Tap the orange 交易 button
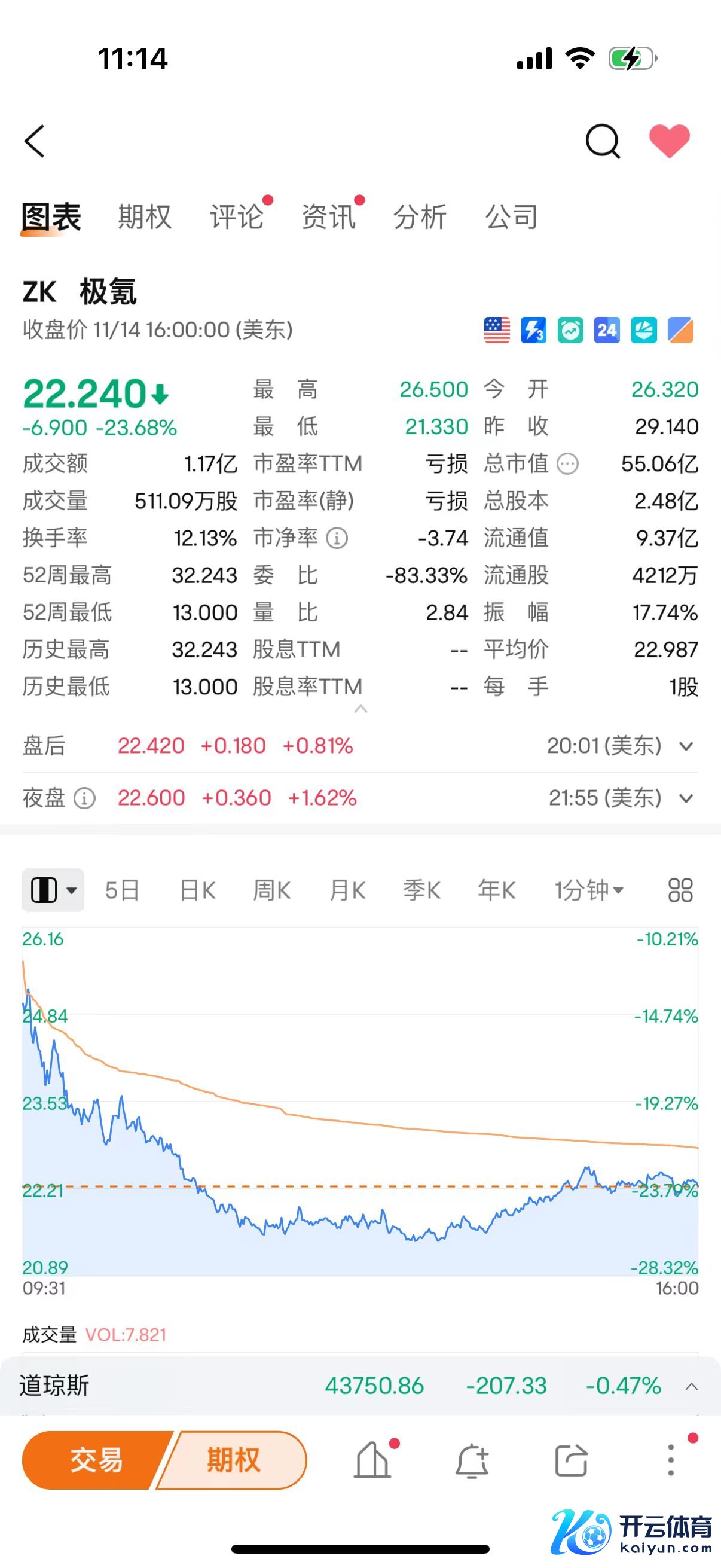The height and width of the screenshot is (1568, 721). [x=96, y=1460]
